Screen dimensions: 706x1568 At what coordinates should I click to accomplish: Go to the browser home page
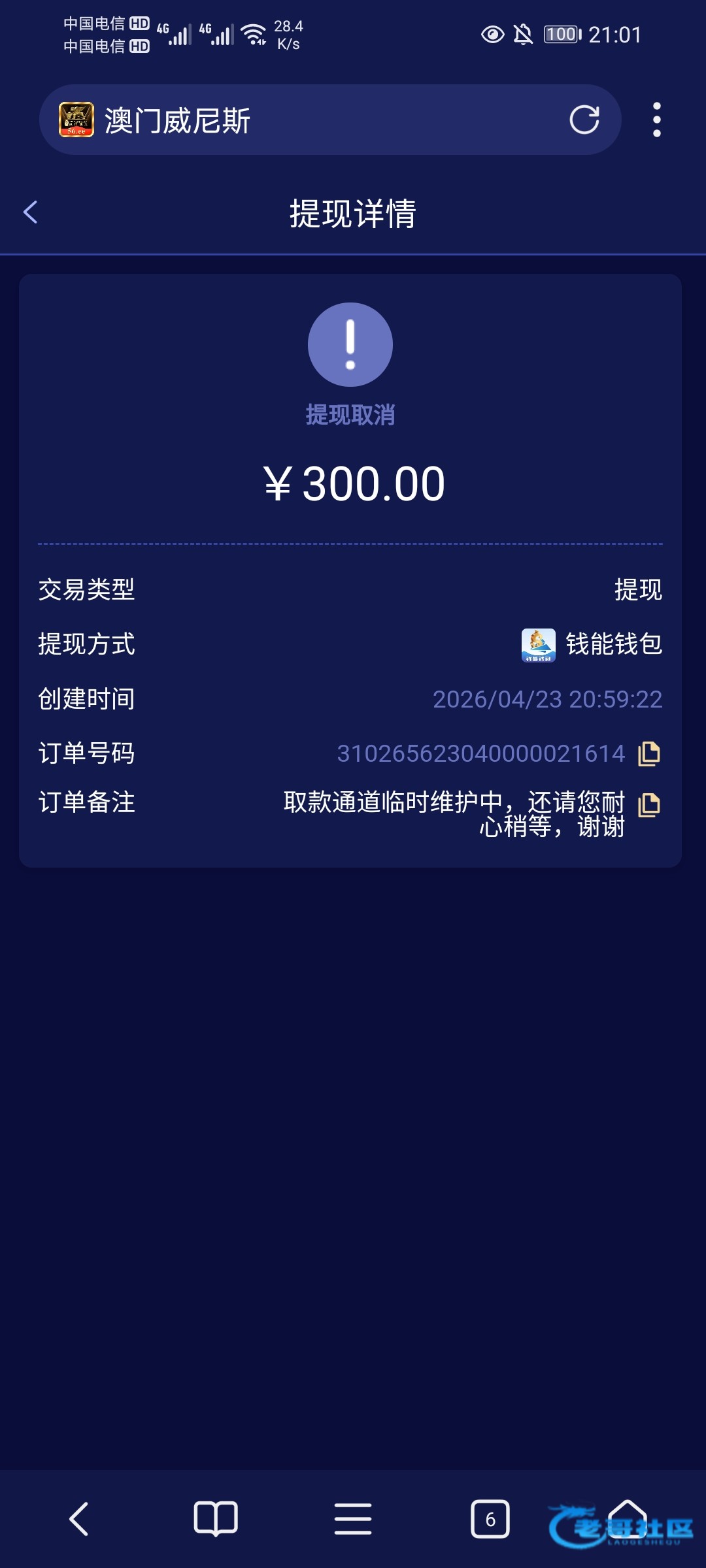pos(628,1517)
